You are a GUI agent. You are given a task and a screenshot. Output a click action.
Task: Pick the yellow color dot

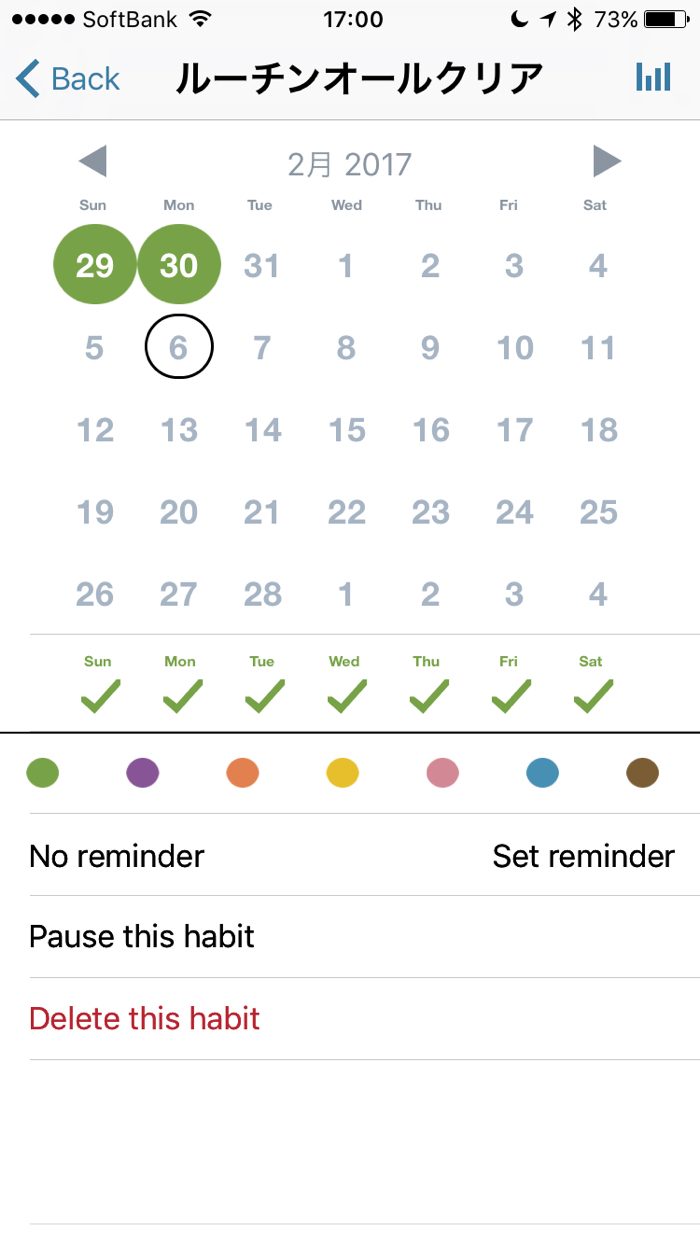click(343, 773)
